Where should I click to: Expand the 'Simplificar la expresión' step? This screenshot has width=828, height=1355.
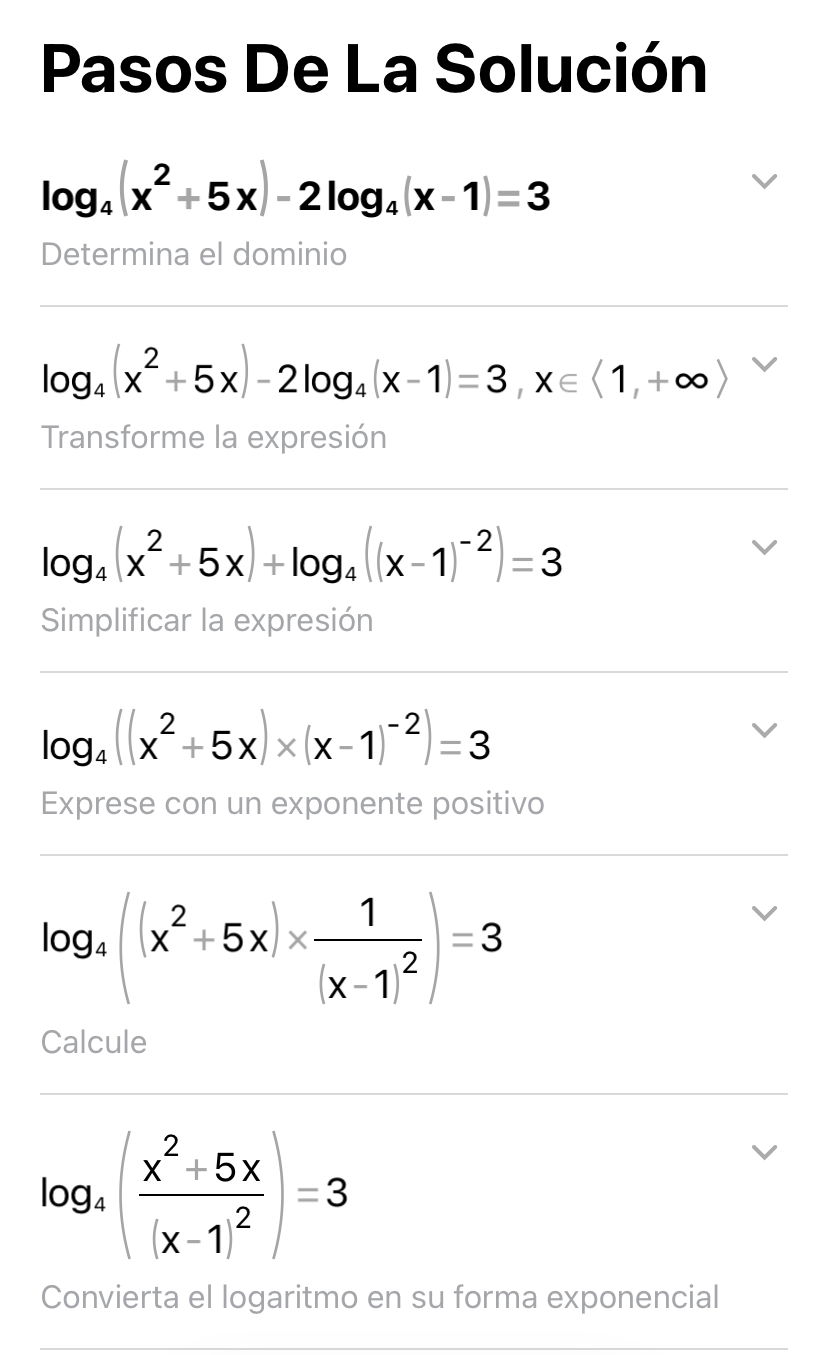pos(764,547)
